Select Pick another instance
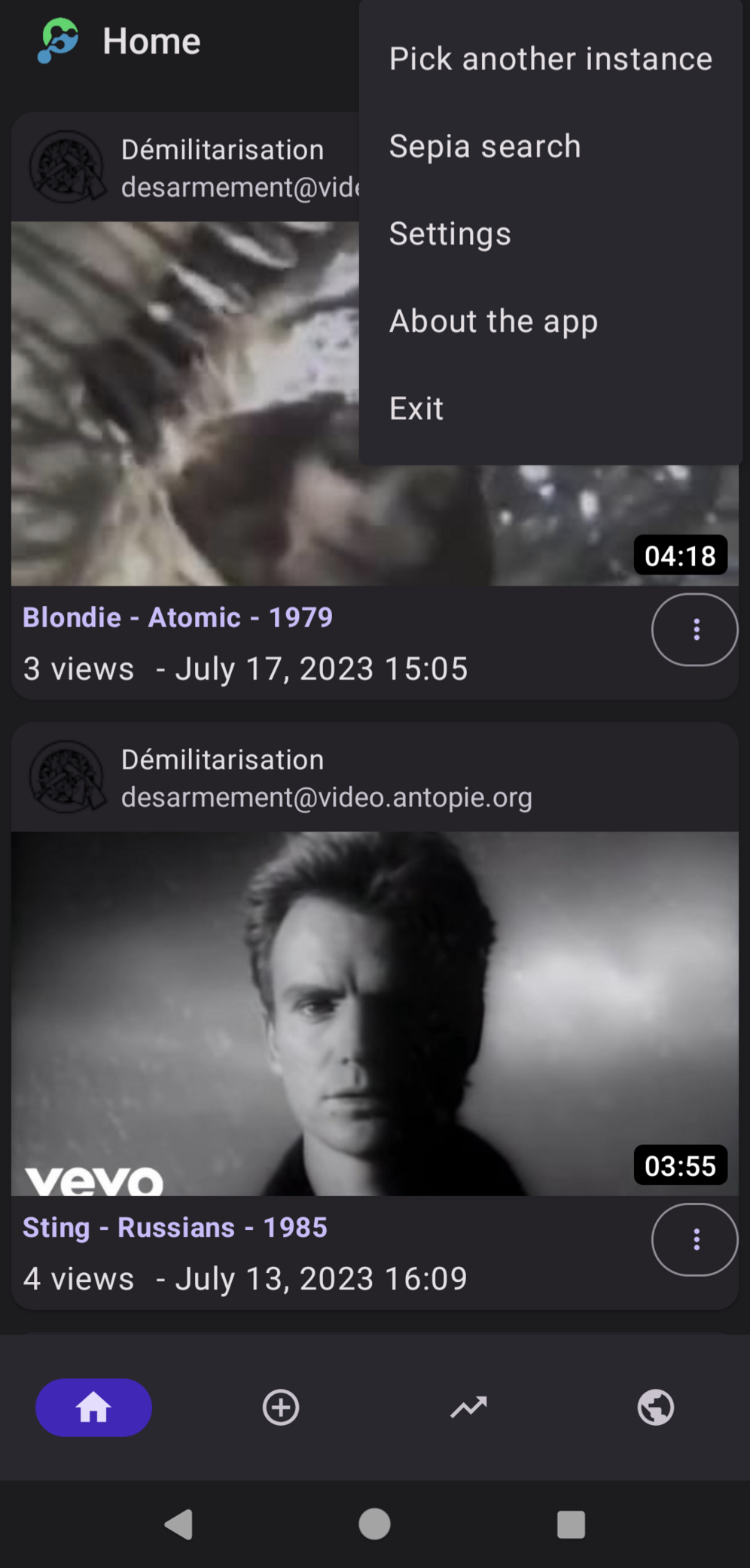The width and height of the screenshot is (750, 1568). click(x=550, y=59)
